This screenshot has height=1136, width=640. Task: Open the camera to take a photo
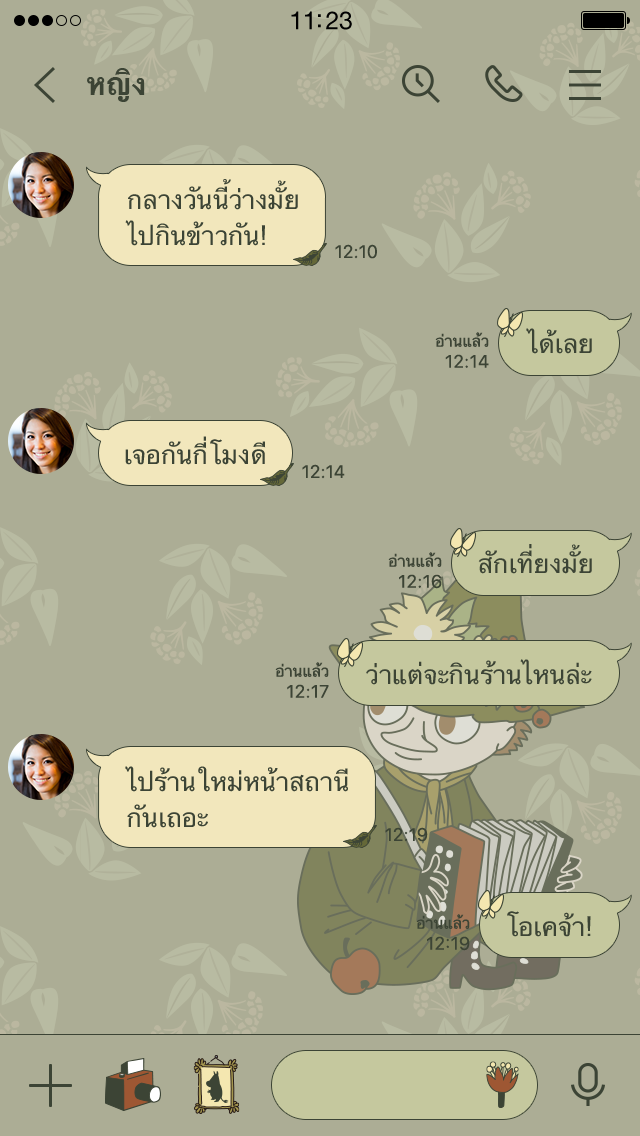[x=132, y=1085]
